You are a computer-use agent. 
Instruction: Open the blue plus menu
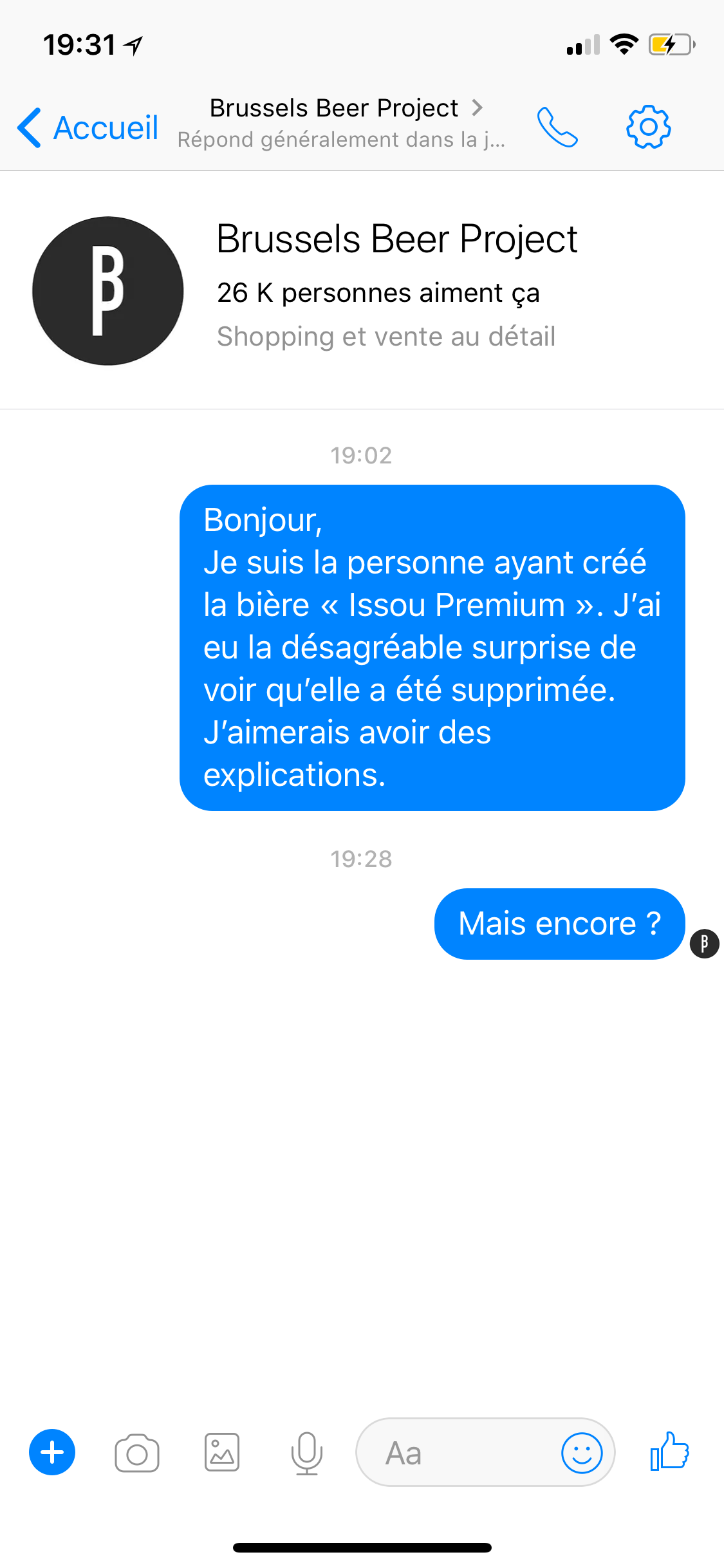52,1452
